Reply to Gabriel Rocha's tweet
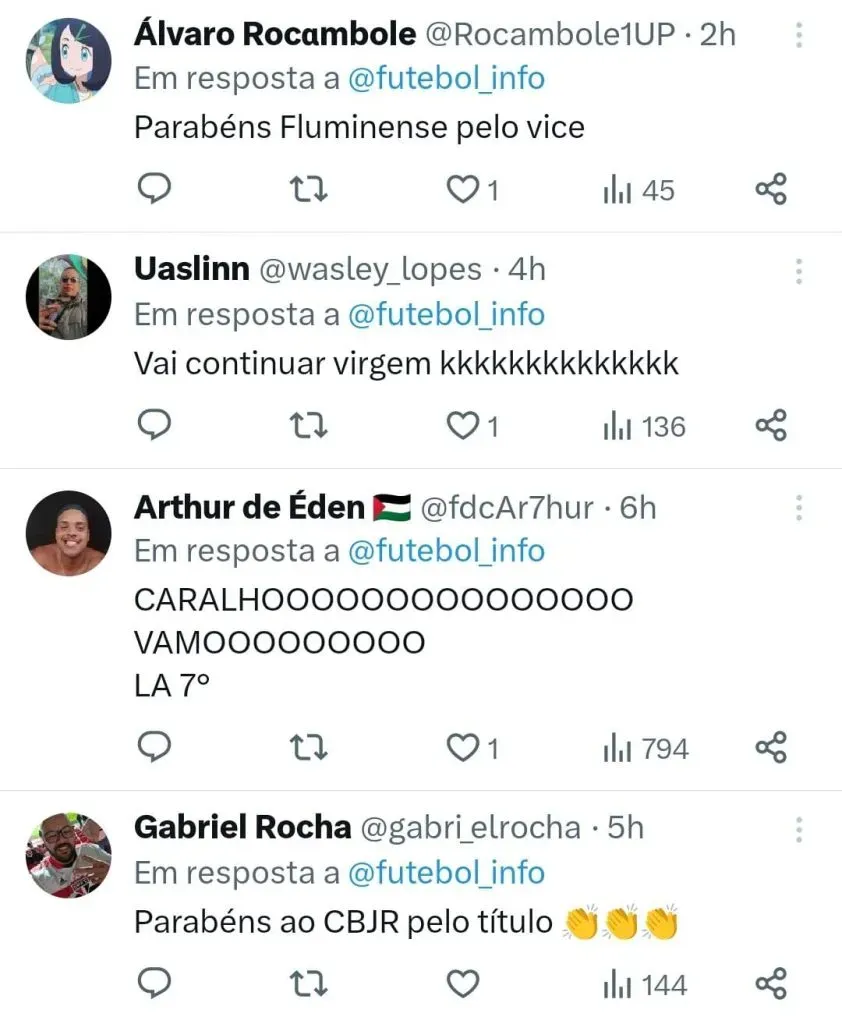Screen dimensions: 842x1024 point(153,984)
